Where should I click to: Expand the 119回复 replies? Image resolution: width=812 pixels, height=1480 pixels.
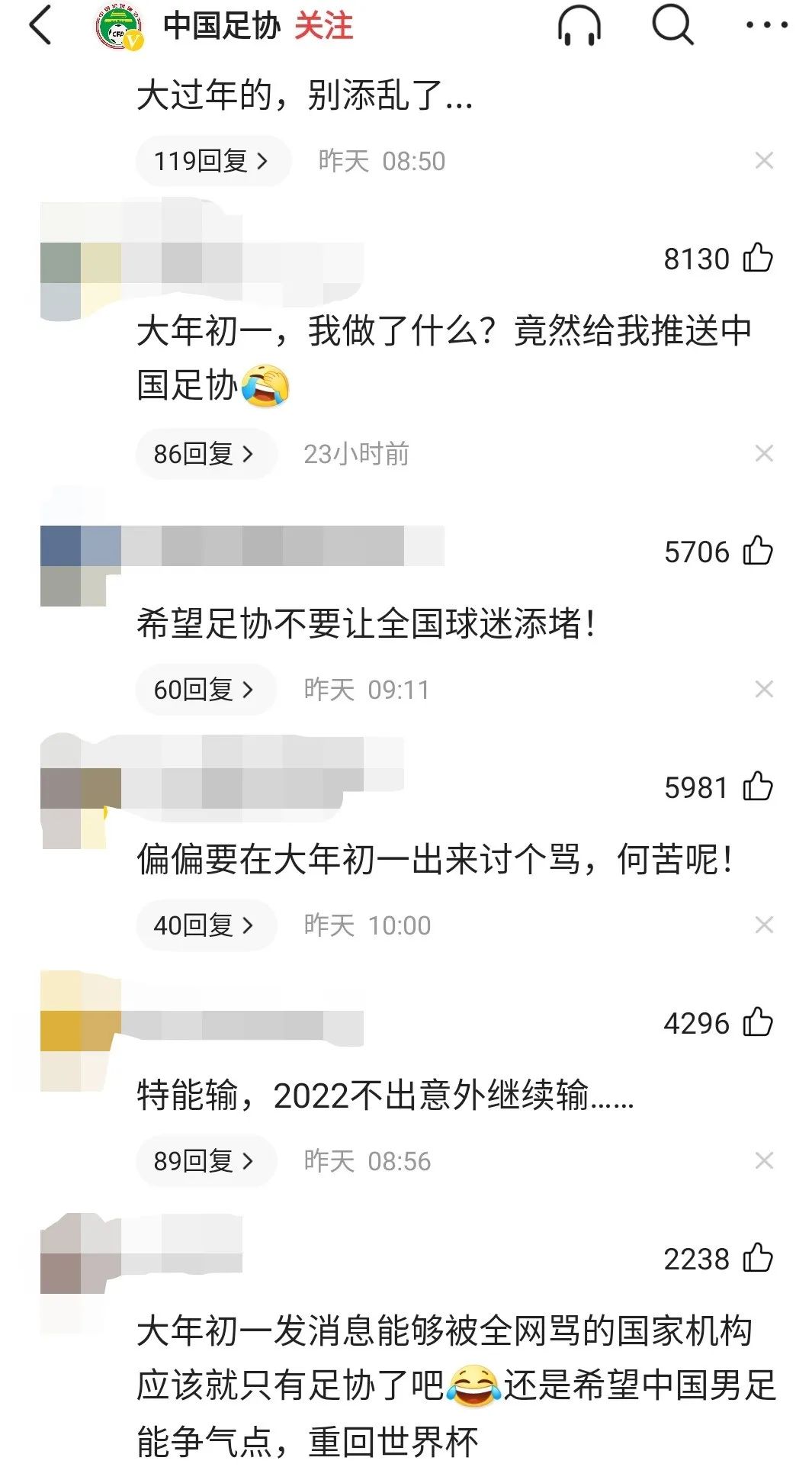click(212, 161)
